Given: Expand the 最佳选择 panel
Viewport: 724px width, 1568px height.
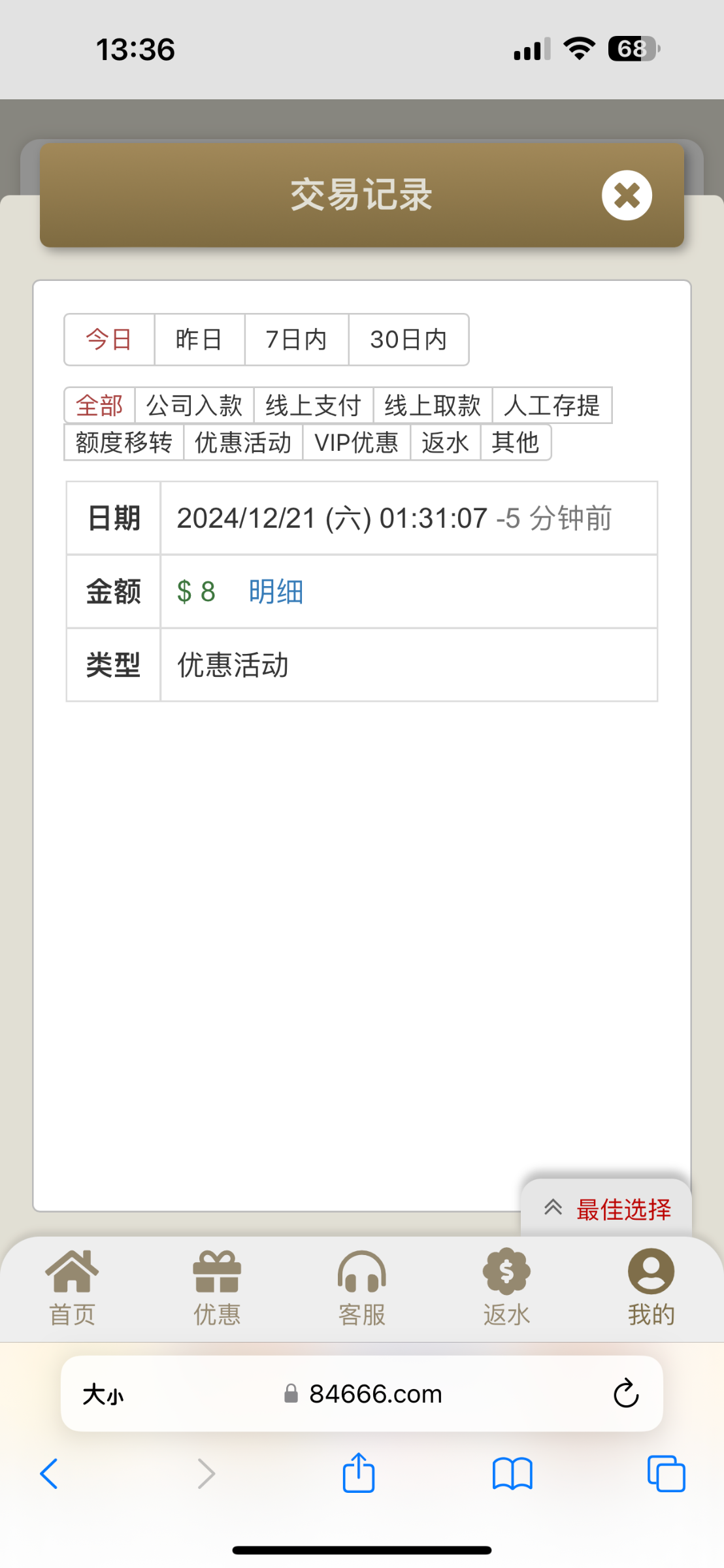Looking at the screenshot, I should (x=606, y=1209).
